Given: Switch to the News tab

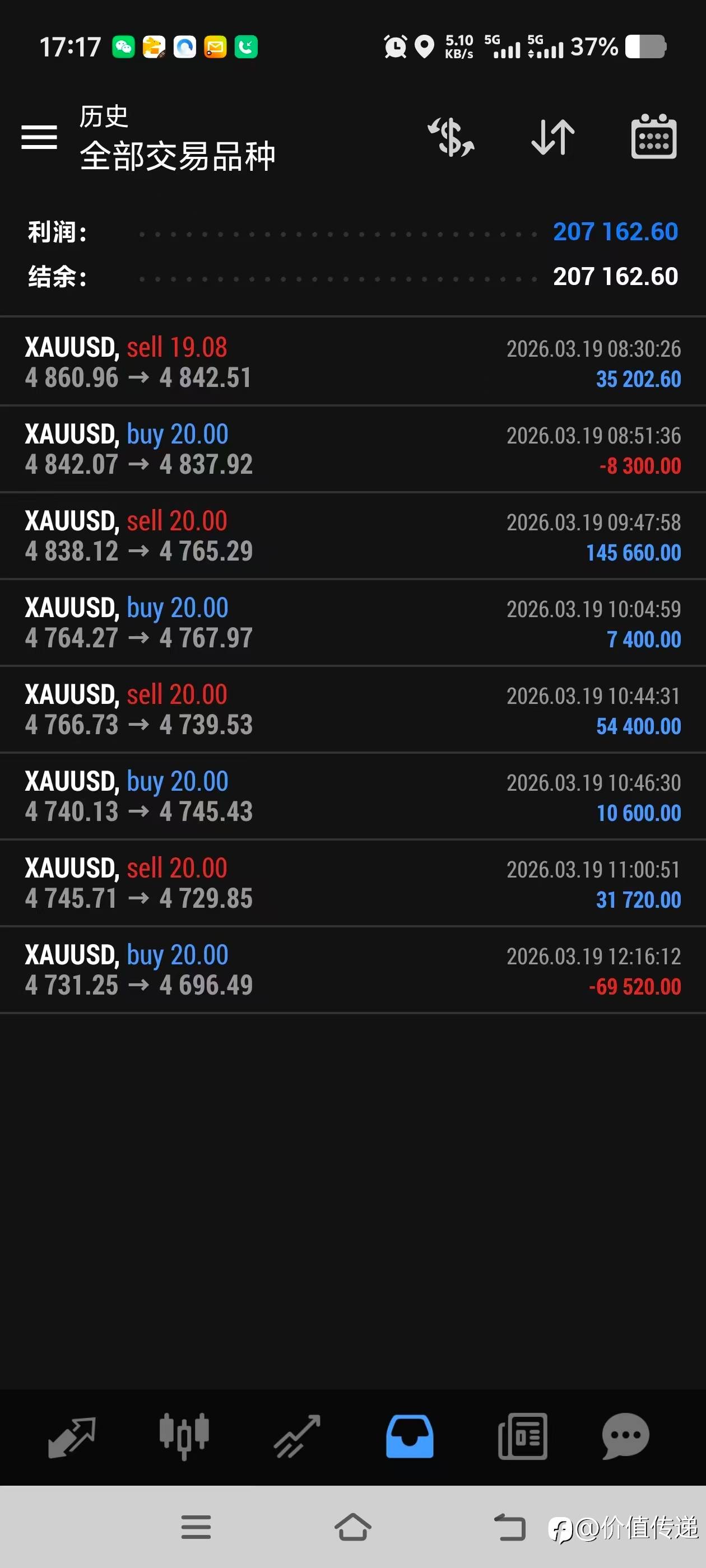Looking at the screenshot, I should (523, 1436).
